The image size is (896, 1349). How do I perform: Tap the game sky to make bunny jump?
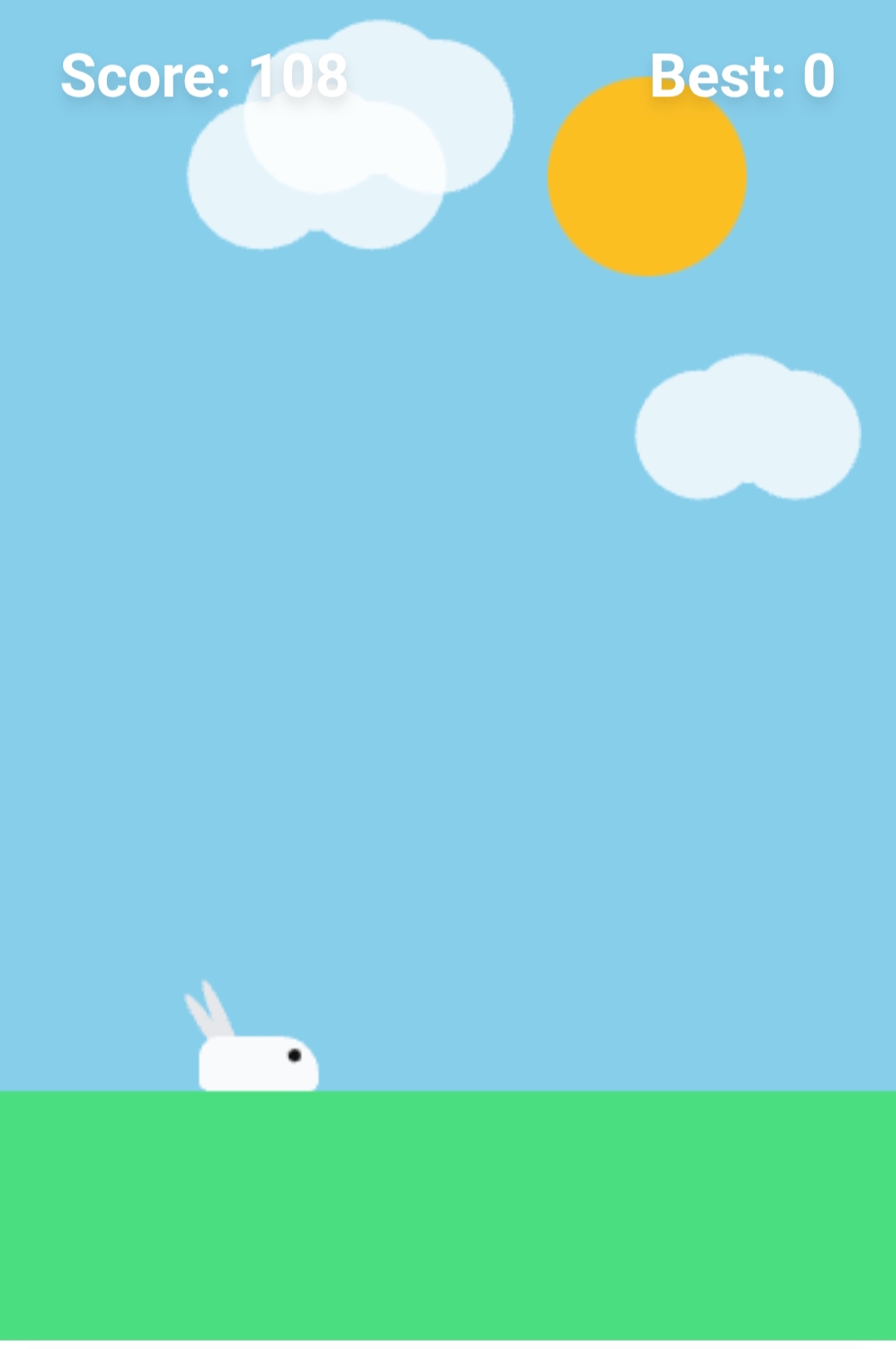448,664
